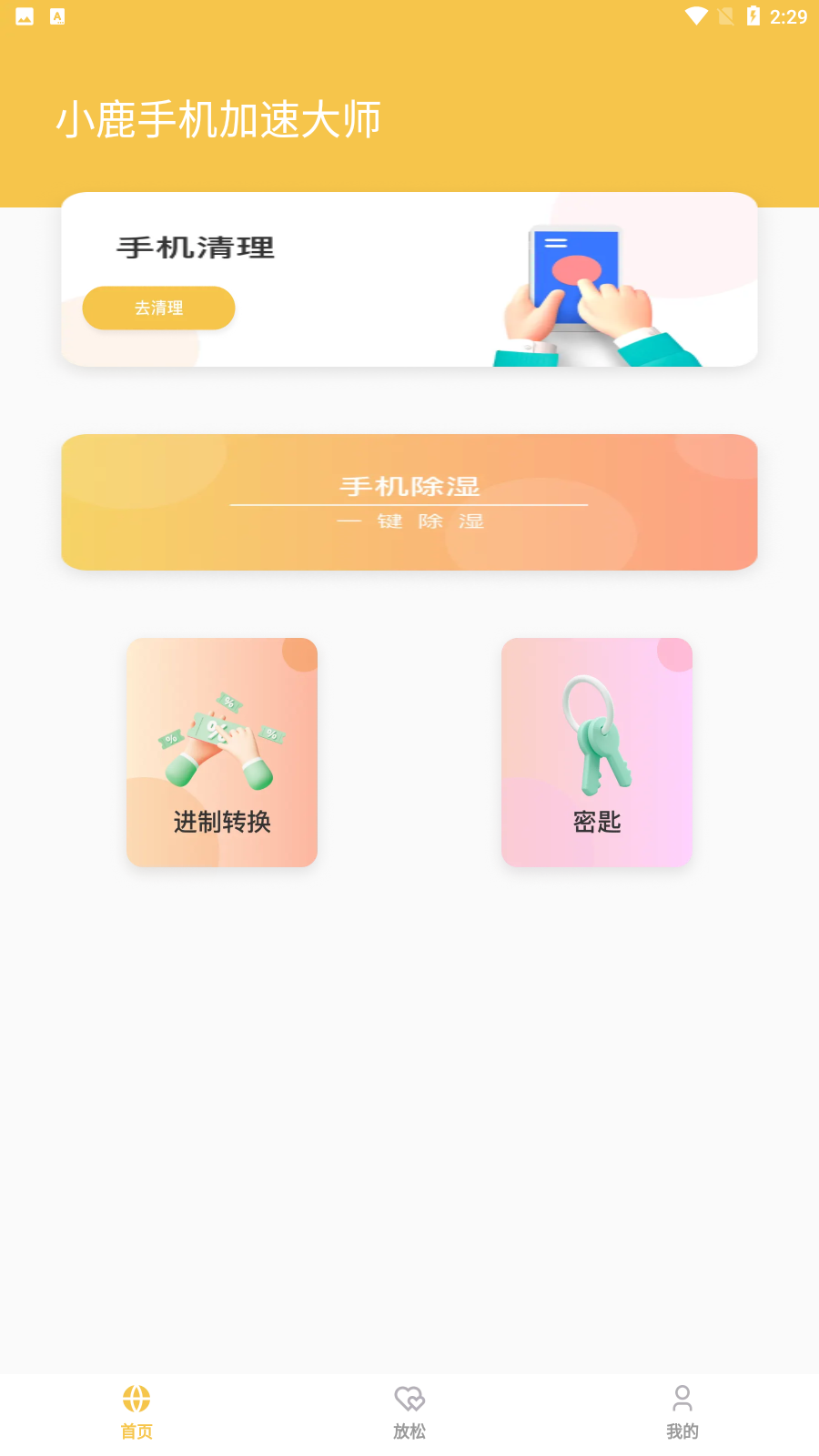This screenshot has width=819, height=1456.
Task: Select the globe icon for 首页 tab
Action: 136,1399
